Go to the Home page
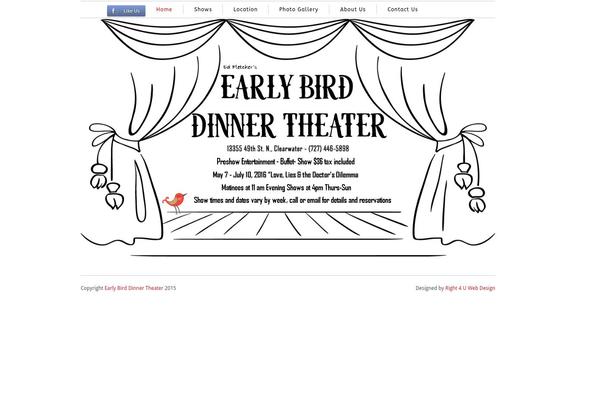Image resolution: width=600 pixels, height=400 pixels. [x=164, y=9]
